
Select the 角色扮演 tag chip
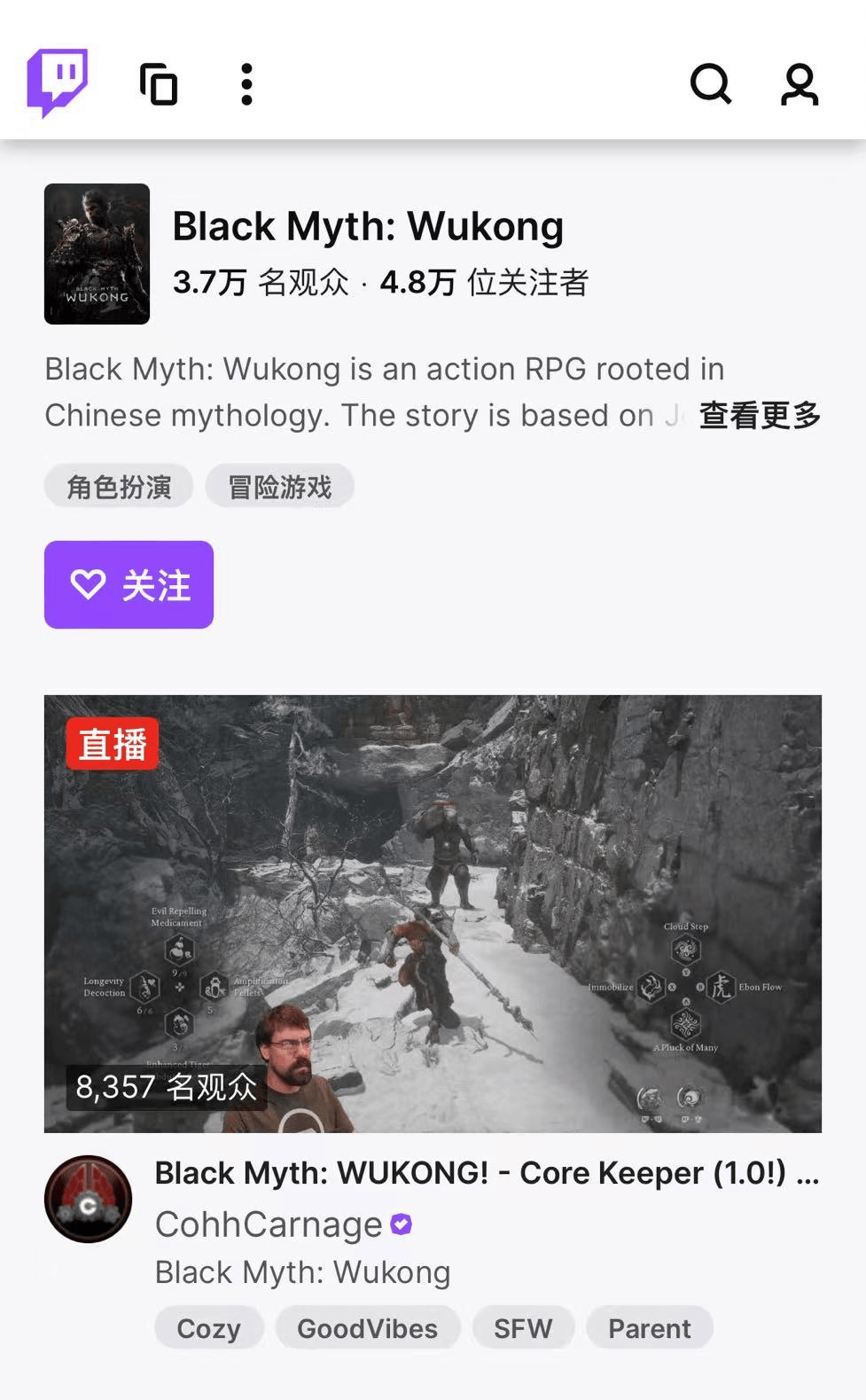tap(119, 486)
